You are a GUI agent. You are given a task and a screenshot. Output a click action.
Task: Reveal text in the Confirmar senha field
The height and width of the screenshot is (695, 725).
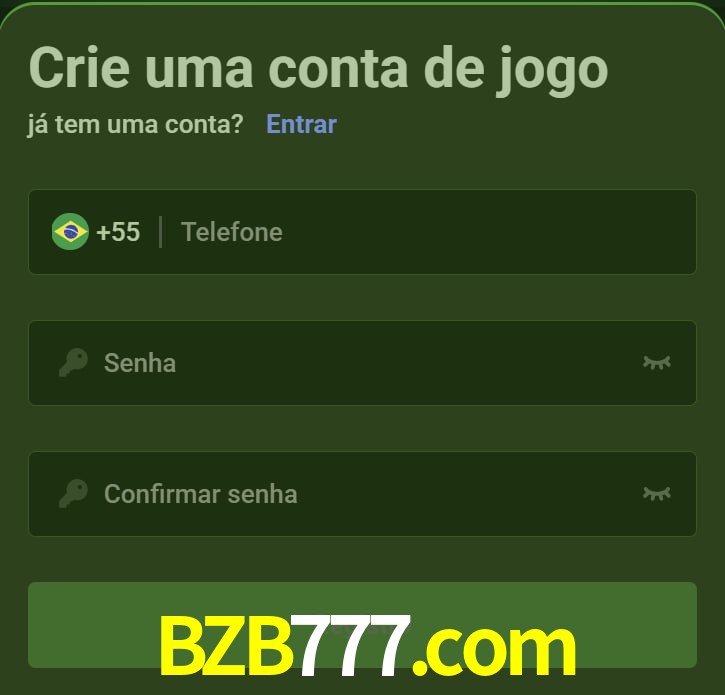pyautogui.click(x=656, y=493)
